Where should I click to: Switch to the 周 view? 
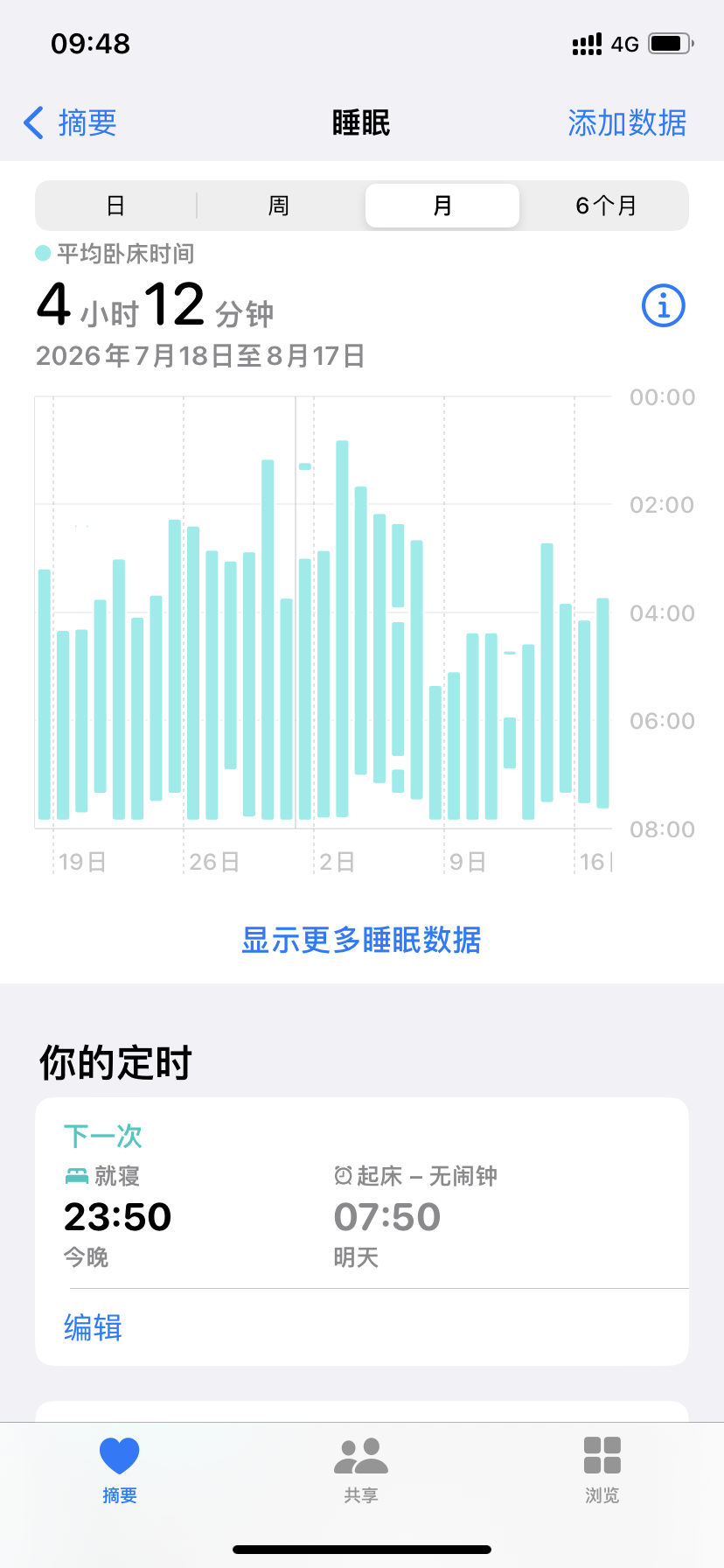tap(279, 206)
